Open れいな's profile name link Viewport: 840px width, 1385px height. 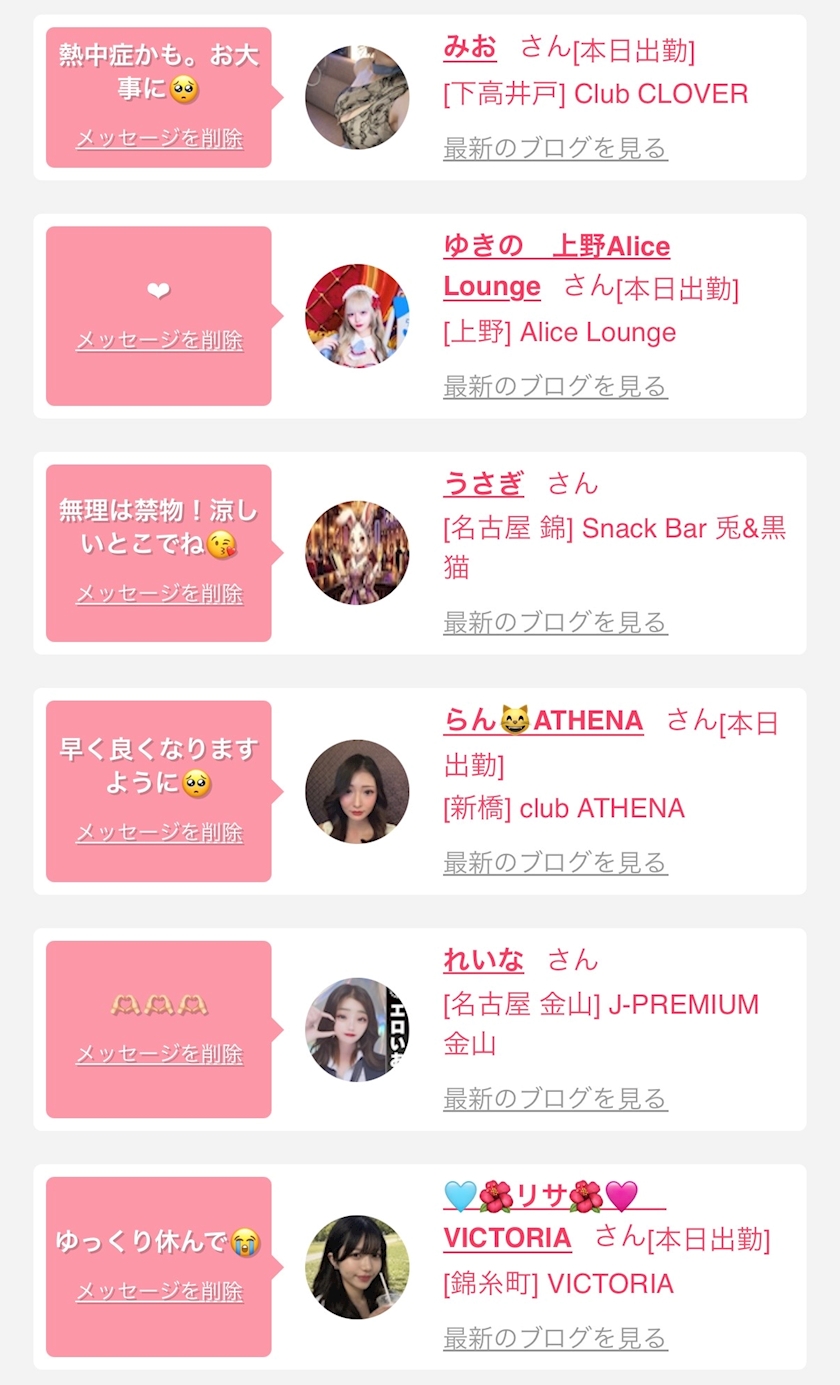point(483,960)
